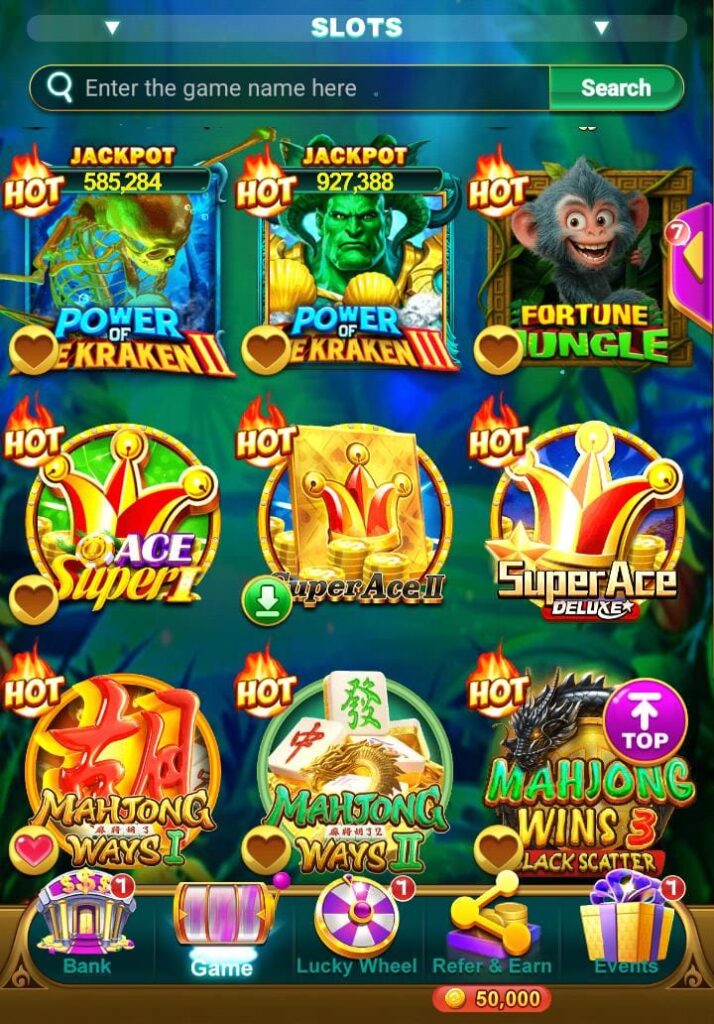The image size is (714, 1024).
Task: Favorite Fortune Jungle with heart icon
Action: [x=497, y=350]
